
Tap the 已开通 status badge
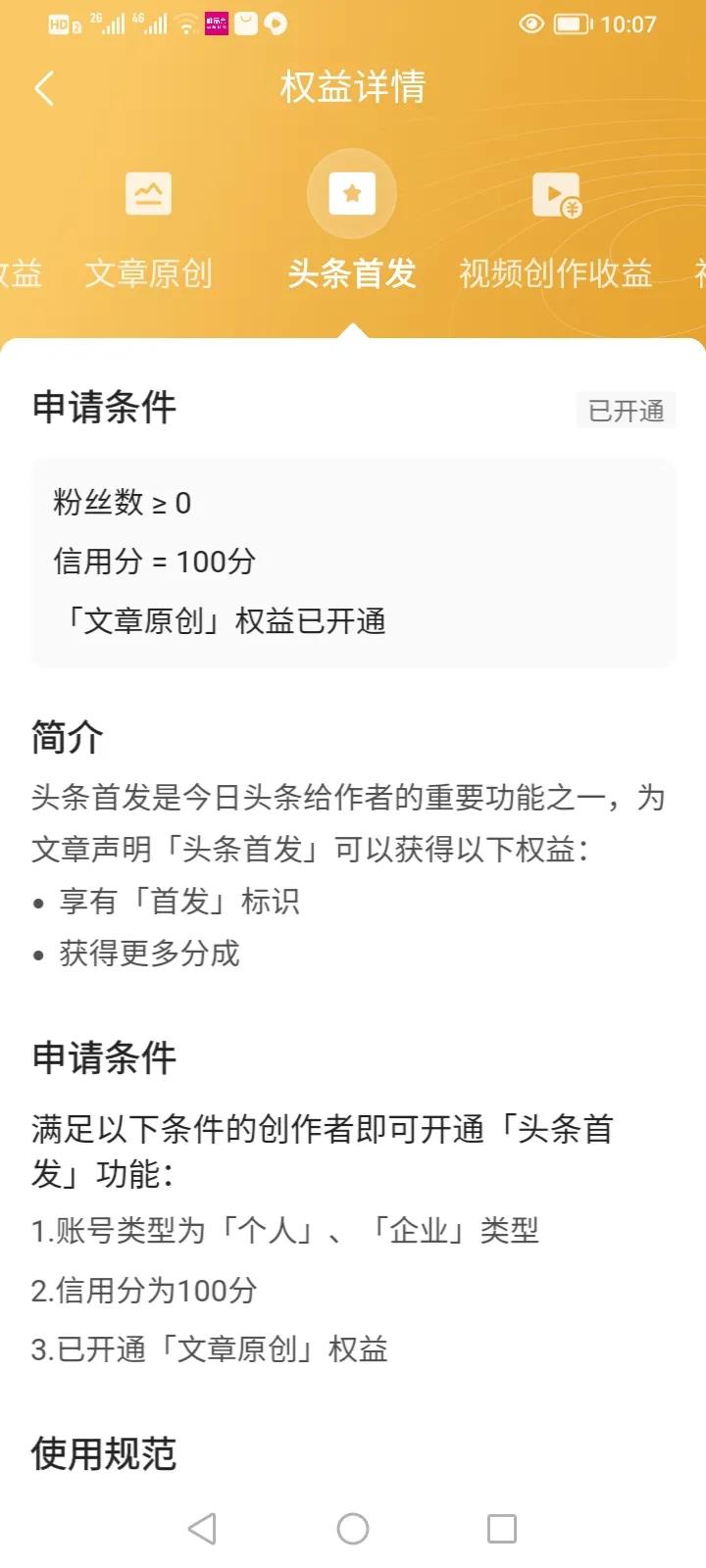pyautogui.click(x=625, y=411)
